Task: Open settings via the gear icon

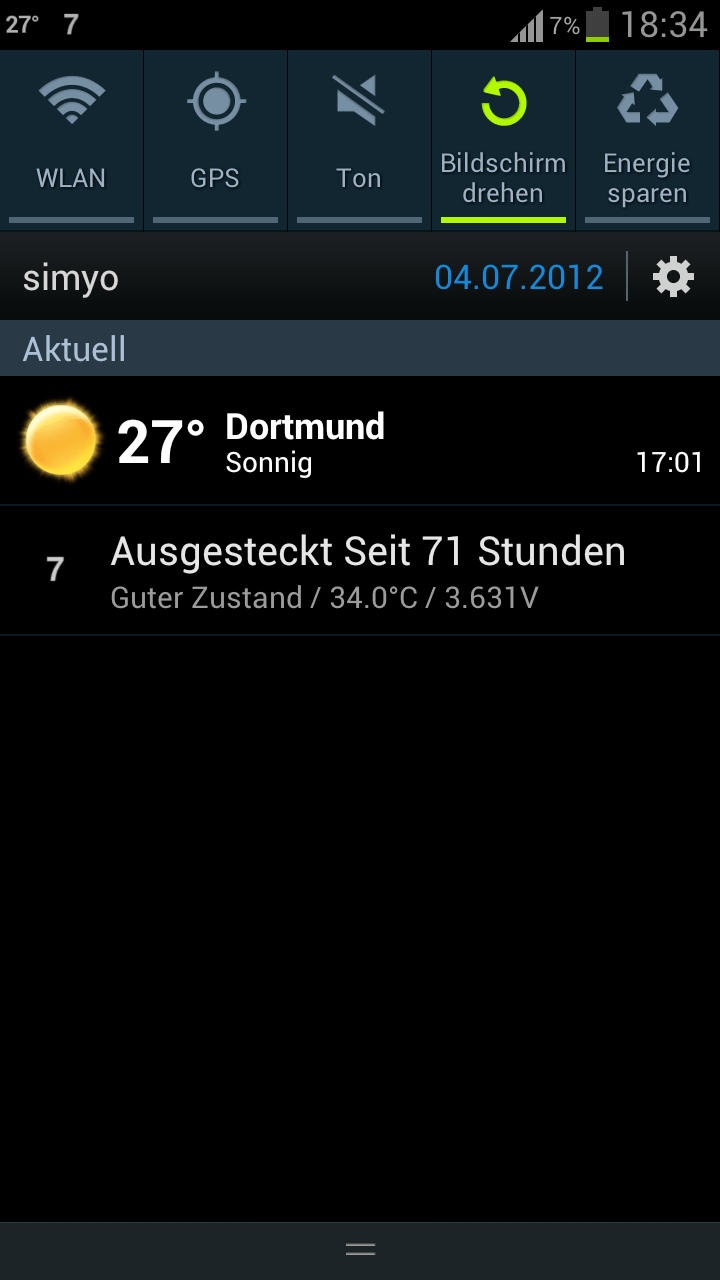Action: (x=673, y=277)
